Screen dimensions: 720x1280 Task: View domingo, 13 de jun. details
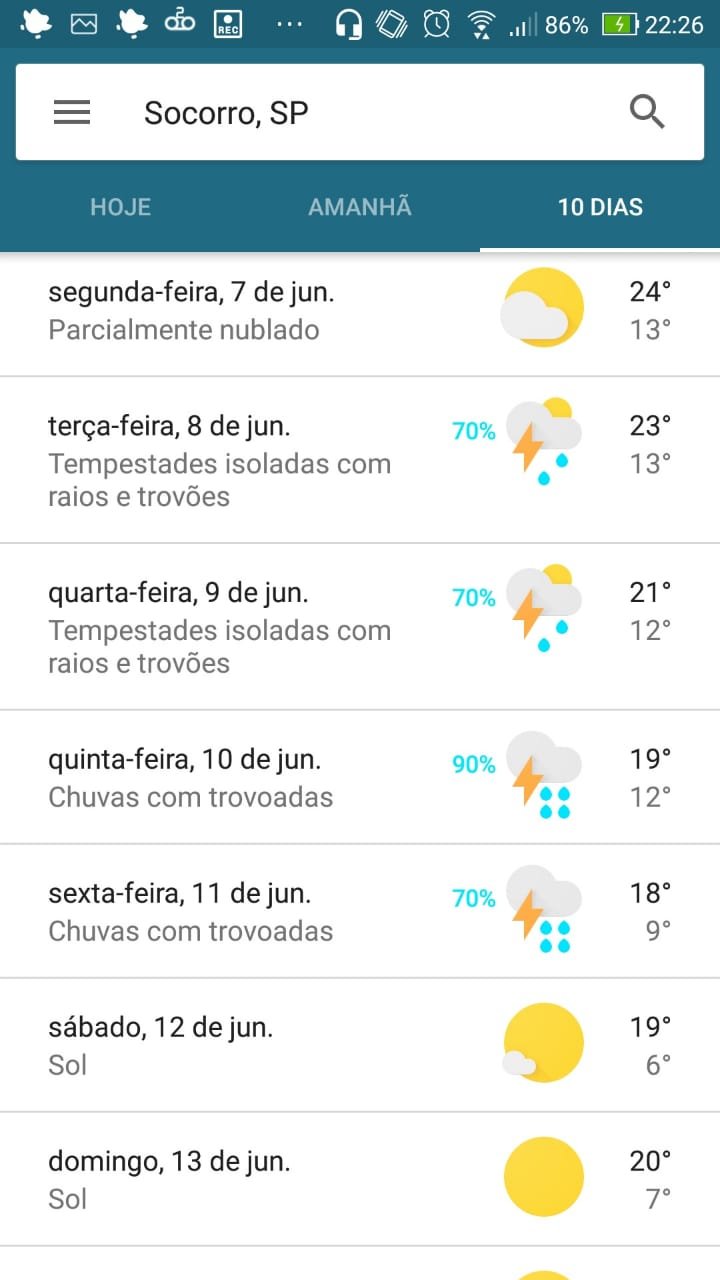(x=360, y=1179)
